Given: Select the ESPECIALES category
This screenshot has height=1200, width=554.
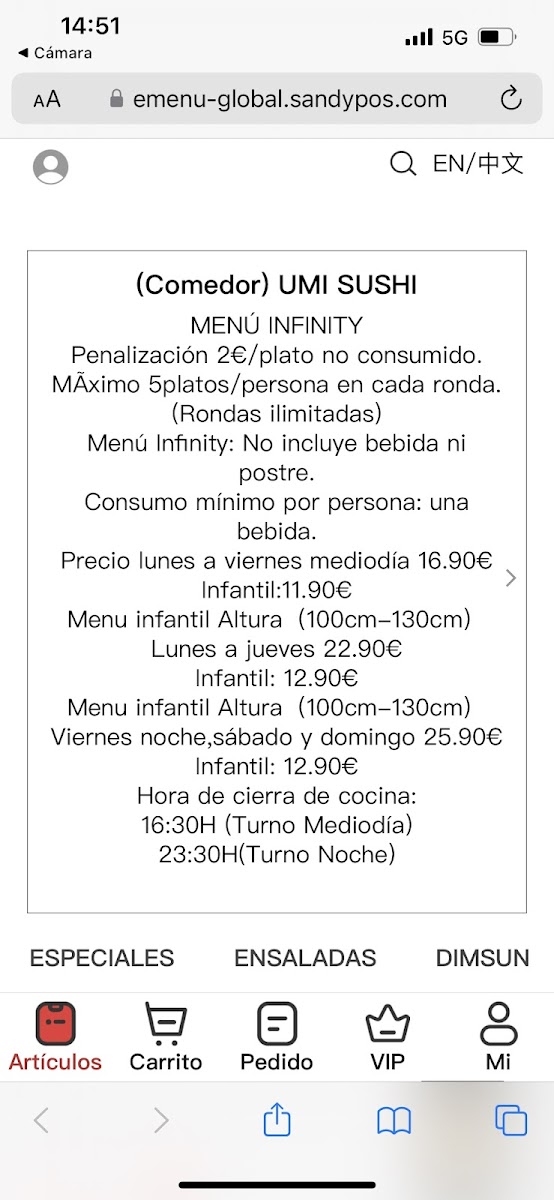Looking at the screenshot, I should 102,958.
